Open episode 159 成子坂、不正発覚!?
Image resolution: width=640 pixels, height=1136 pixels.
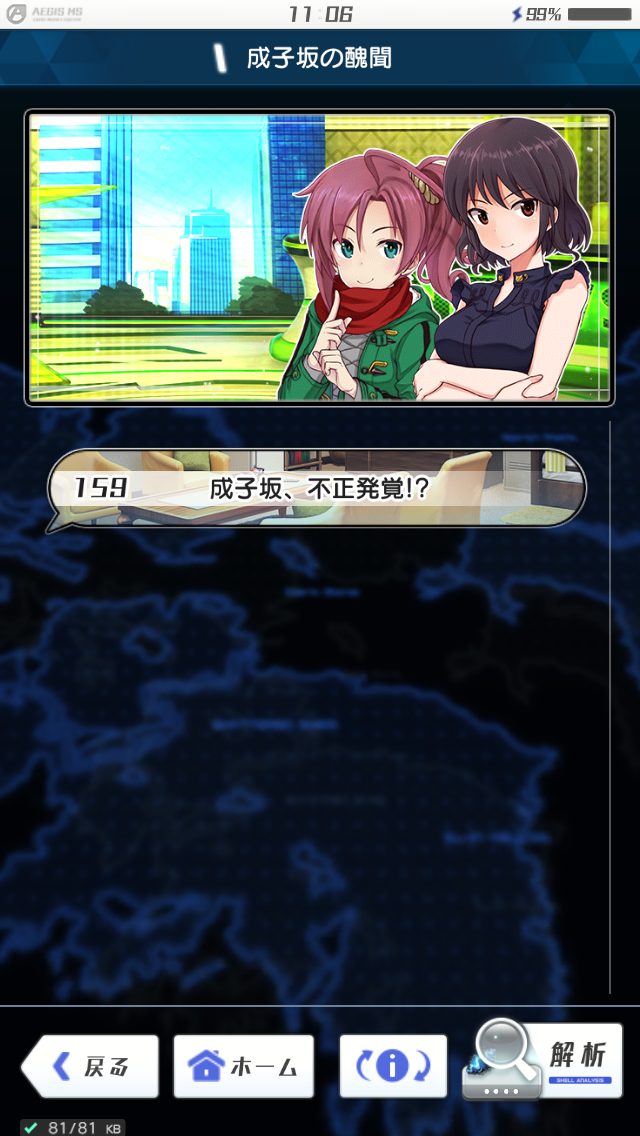point(316,489)
